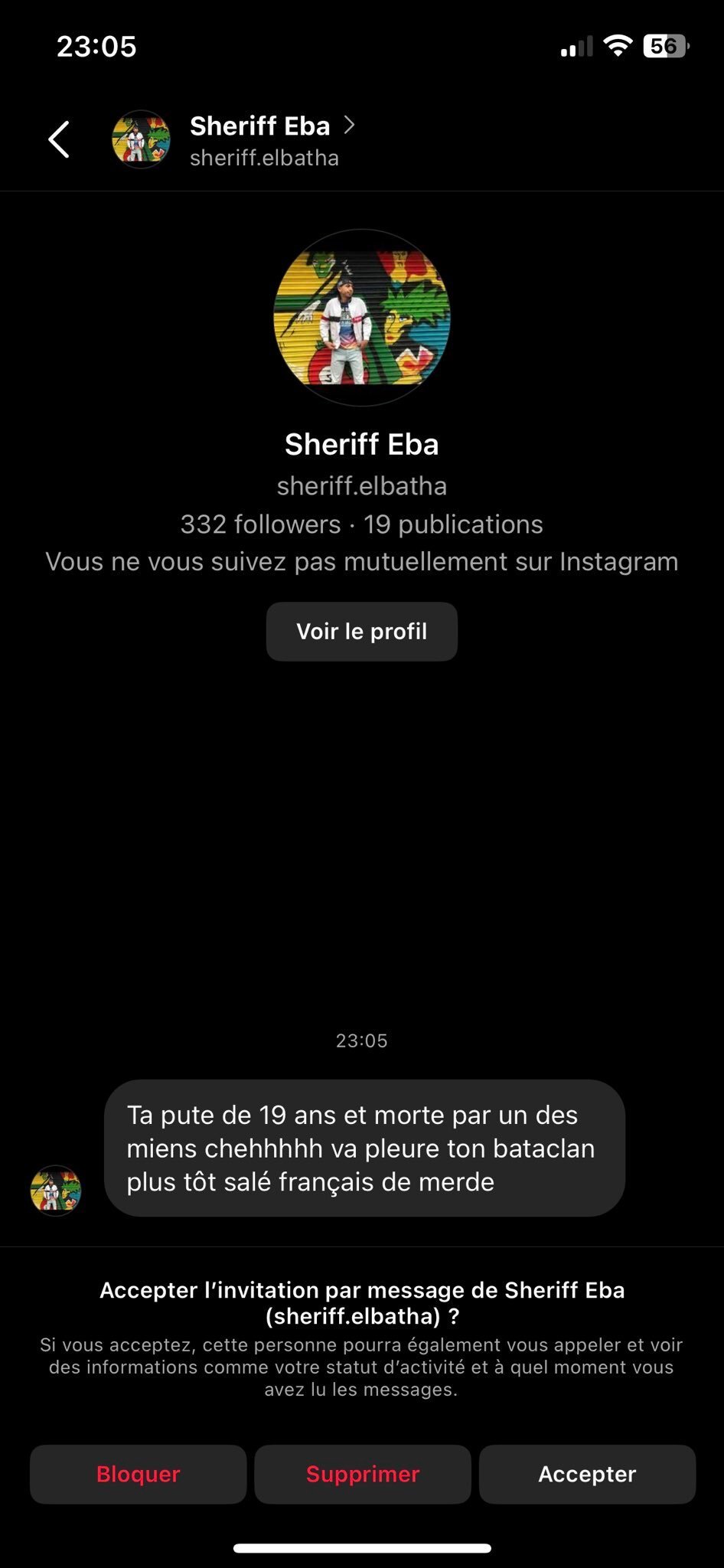The height and width of the screenshot is (1568, 724).
Task: Open Voir le profil
Action: point(362,632)
